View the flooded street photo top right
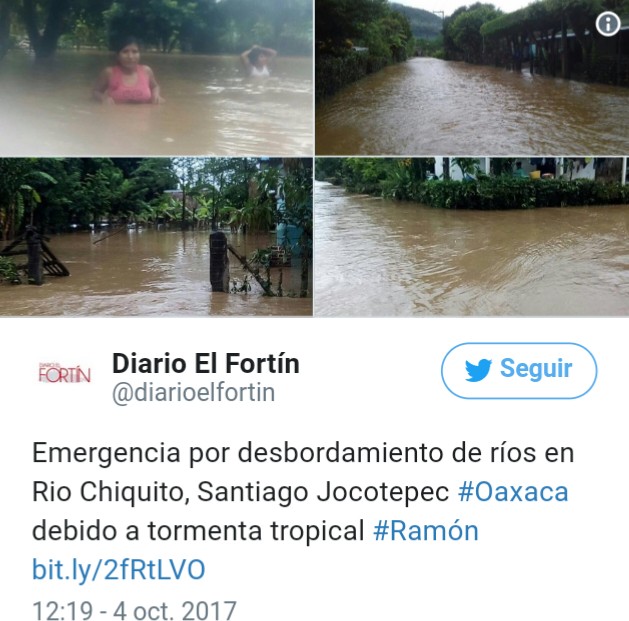Screen dimensions: 629x621 point(470,77)
